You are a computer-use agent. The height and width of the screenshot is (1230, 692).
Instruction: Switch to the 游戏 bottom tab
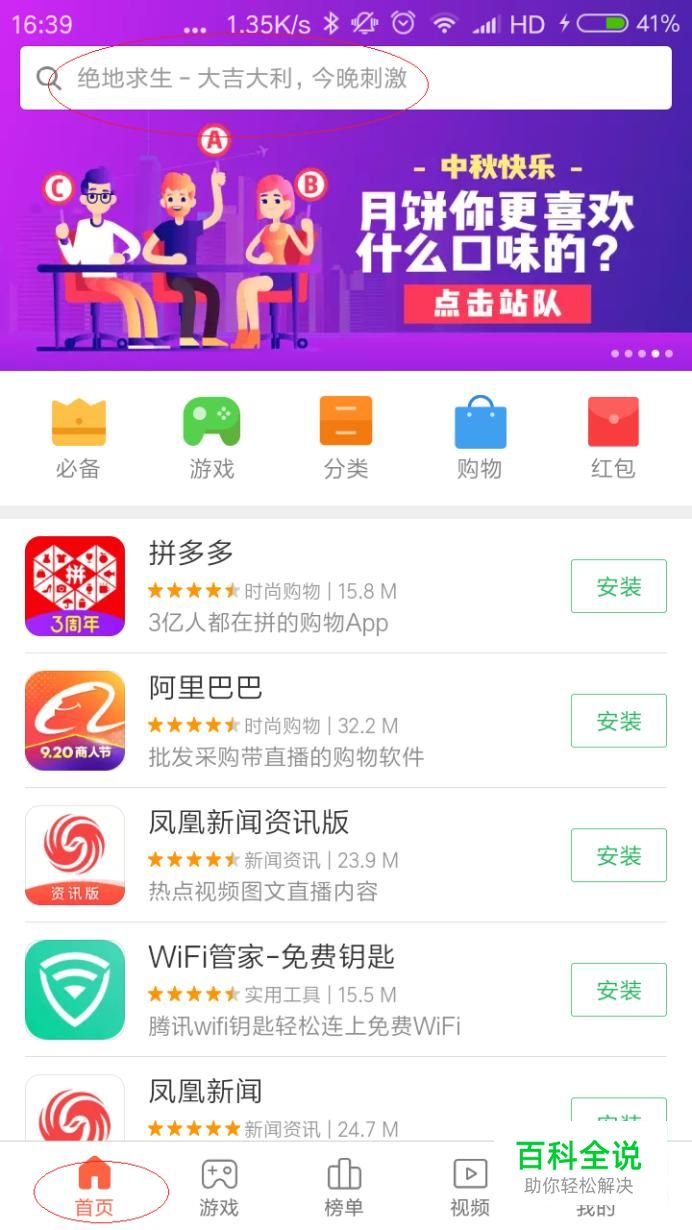(x=219, y=1187)
